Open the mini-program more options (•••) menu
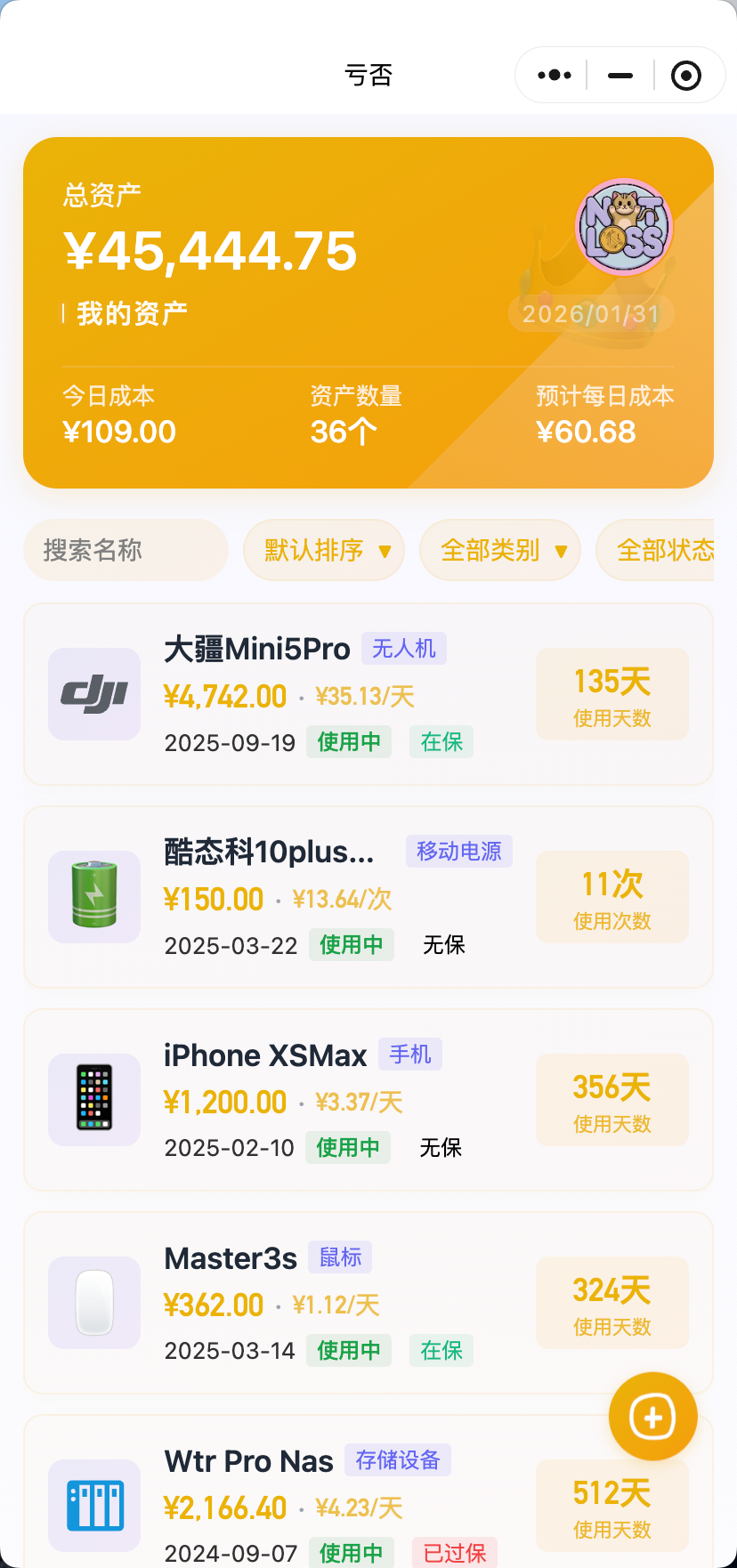Viewport: 737px width, 1568px height. [x=553, y=75]
